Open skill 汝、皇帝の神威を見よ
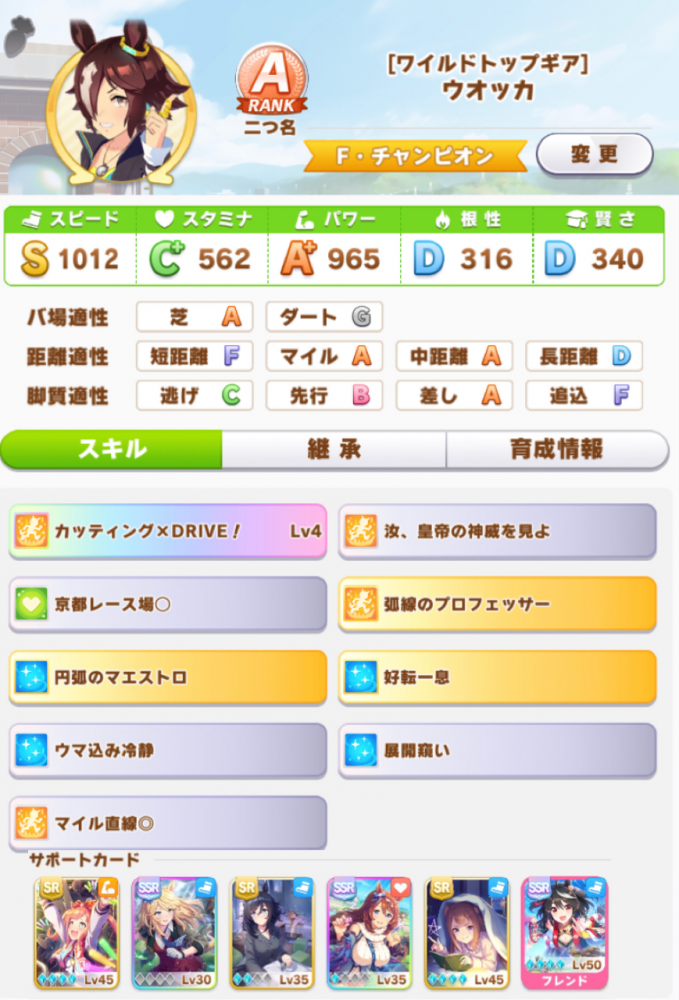The width and height of the screenshot is (679, 1000). pos(497,531)
